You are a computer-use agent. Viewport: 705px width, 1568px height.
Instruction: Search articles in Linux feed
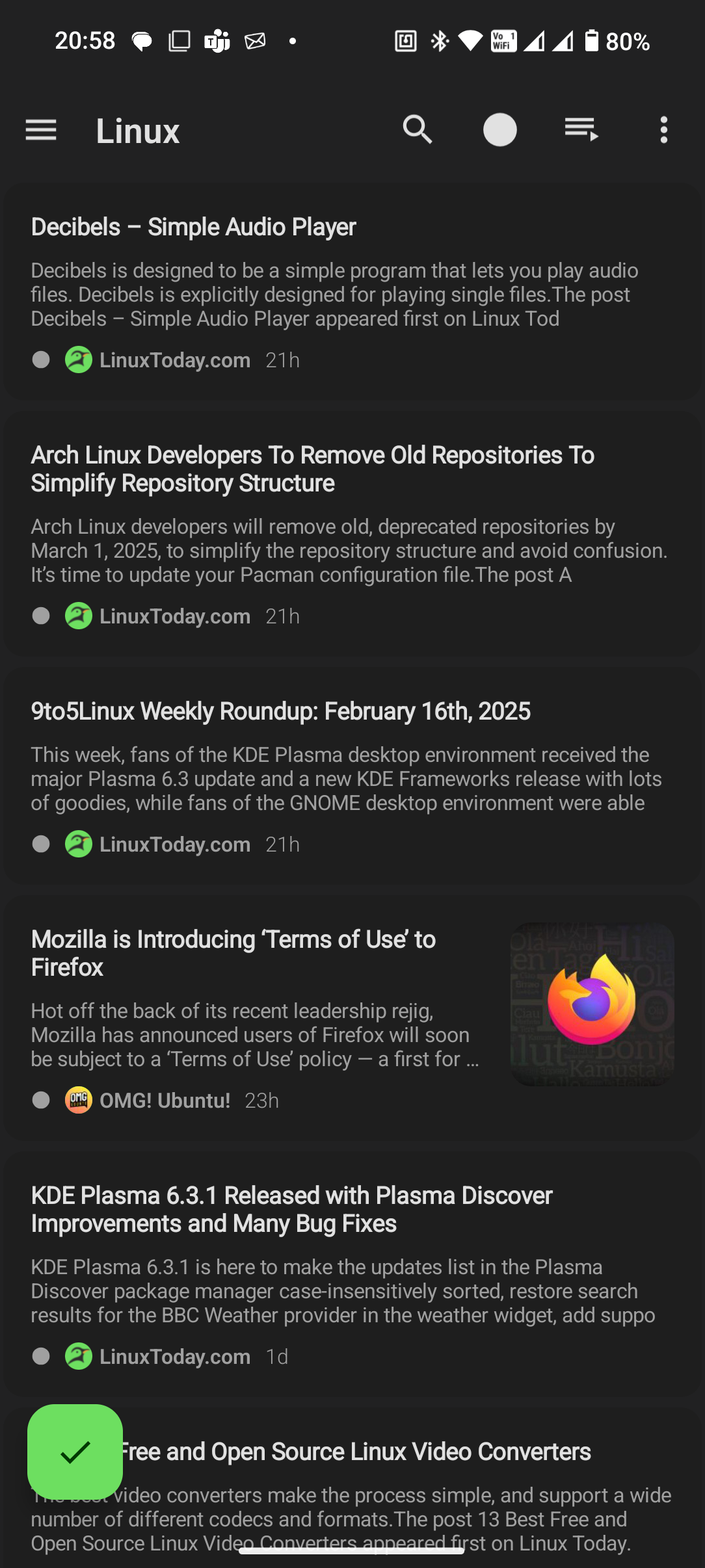coord(418,130)
